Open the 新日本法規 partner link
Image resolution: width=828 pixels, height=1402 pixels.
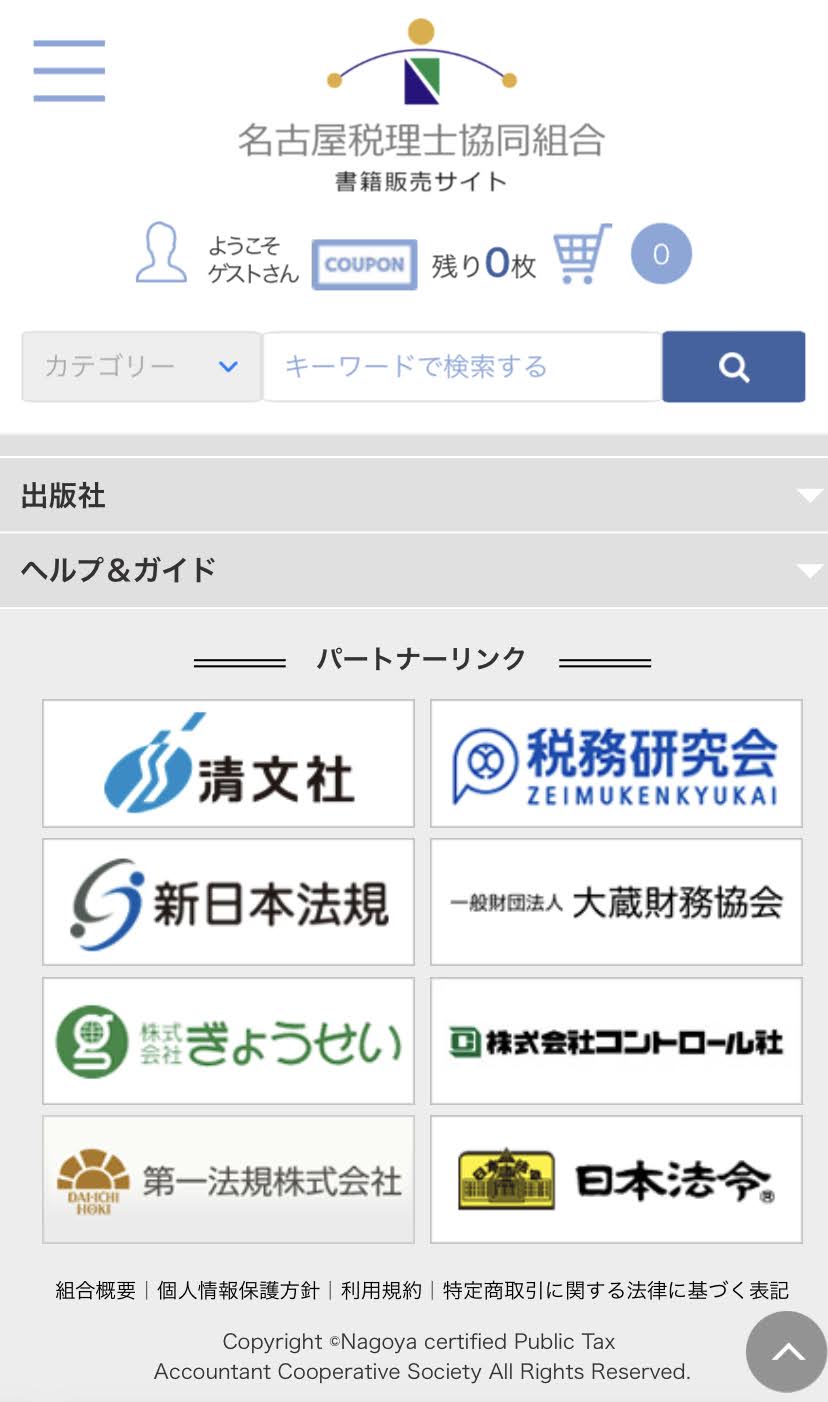click(x=228, y=902)
